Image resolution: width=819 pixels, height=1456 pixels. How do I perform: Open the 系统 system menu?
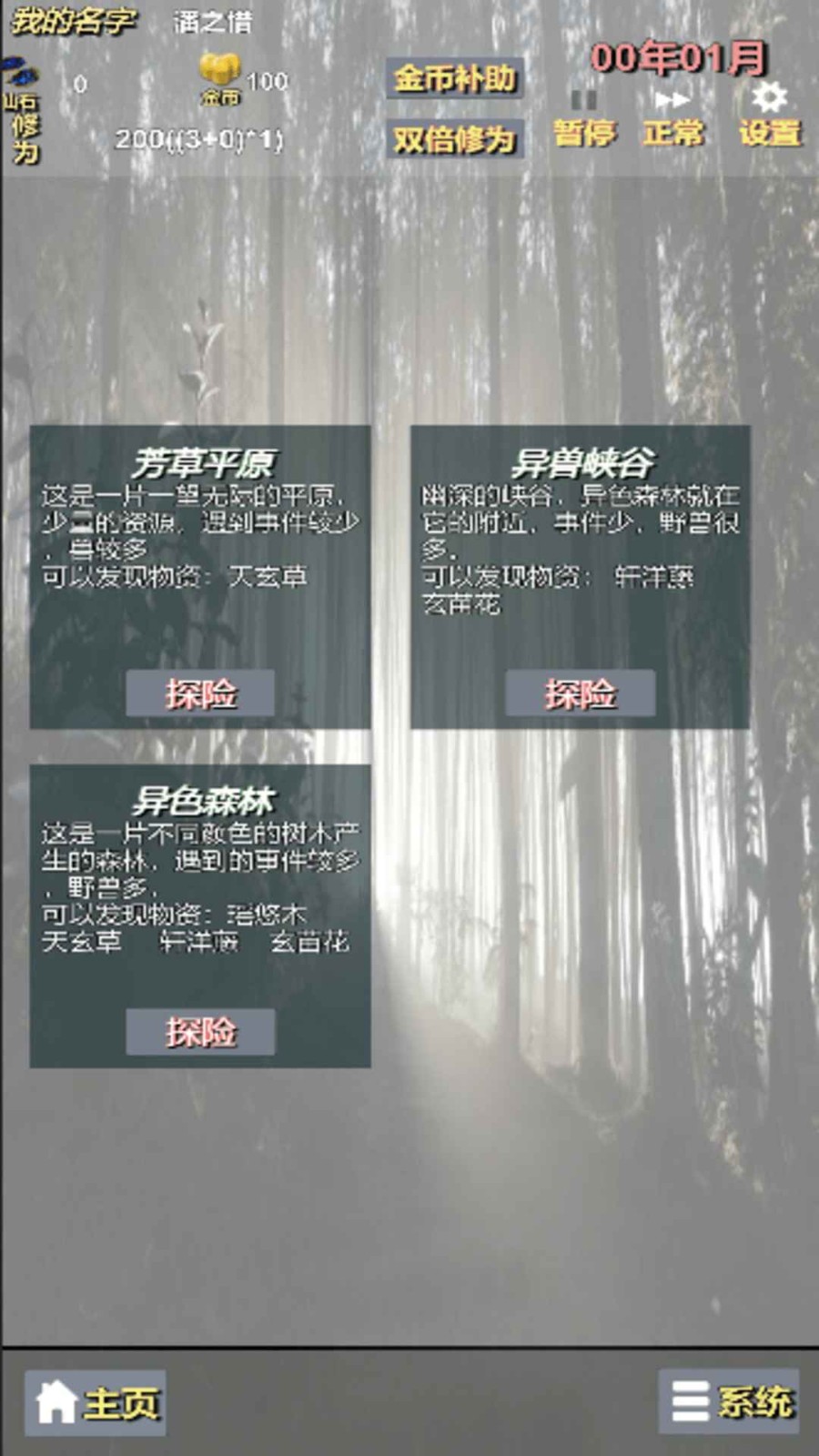[730, 1401]
